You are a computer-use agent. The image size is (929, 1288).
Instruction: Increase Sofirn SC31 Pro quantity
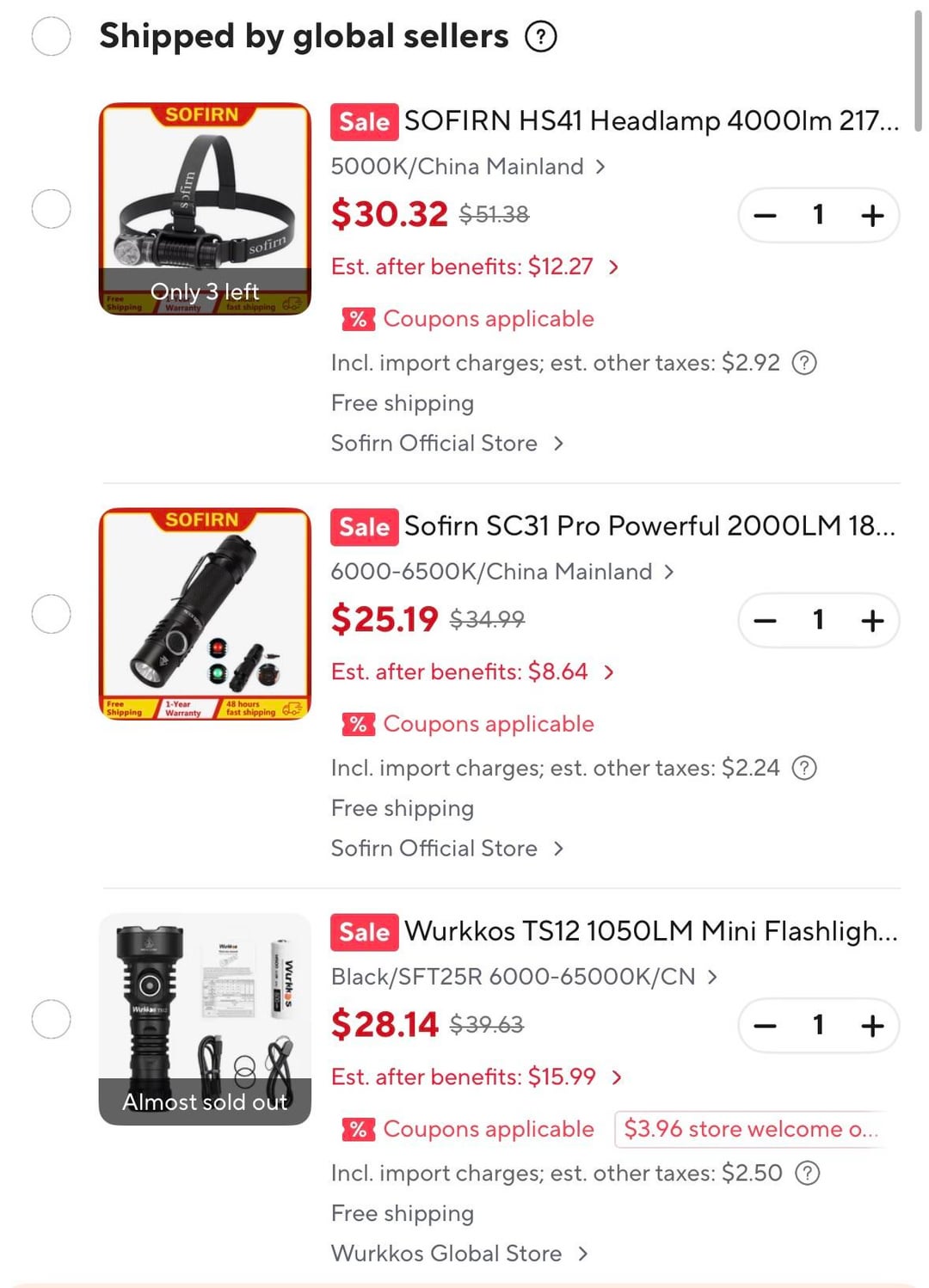872,620
